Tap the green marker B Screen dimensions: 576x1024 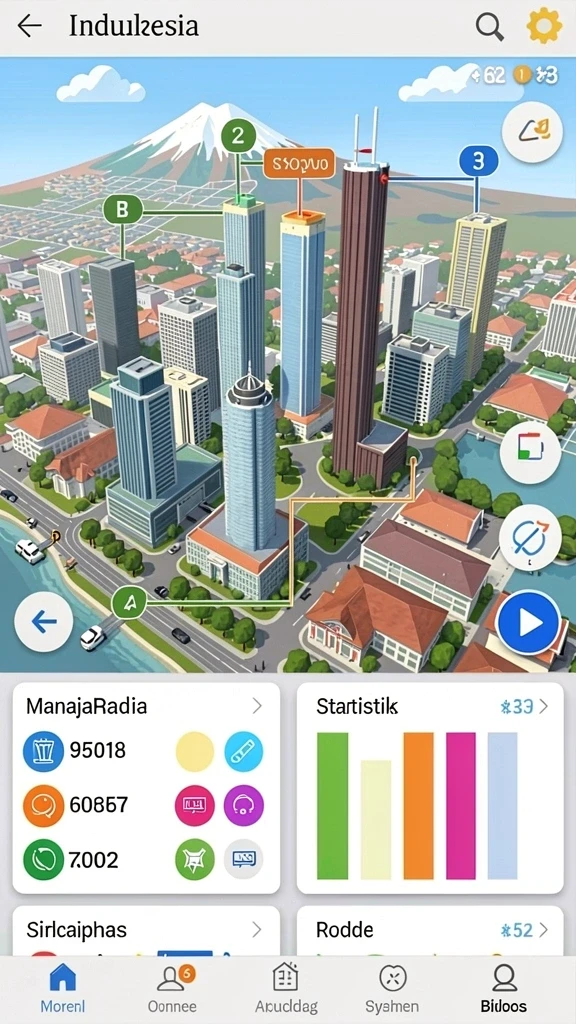123,210
